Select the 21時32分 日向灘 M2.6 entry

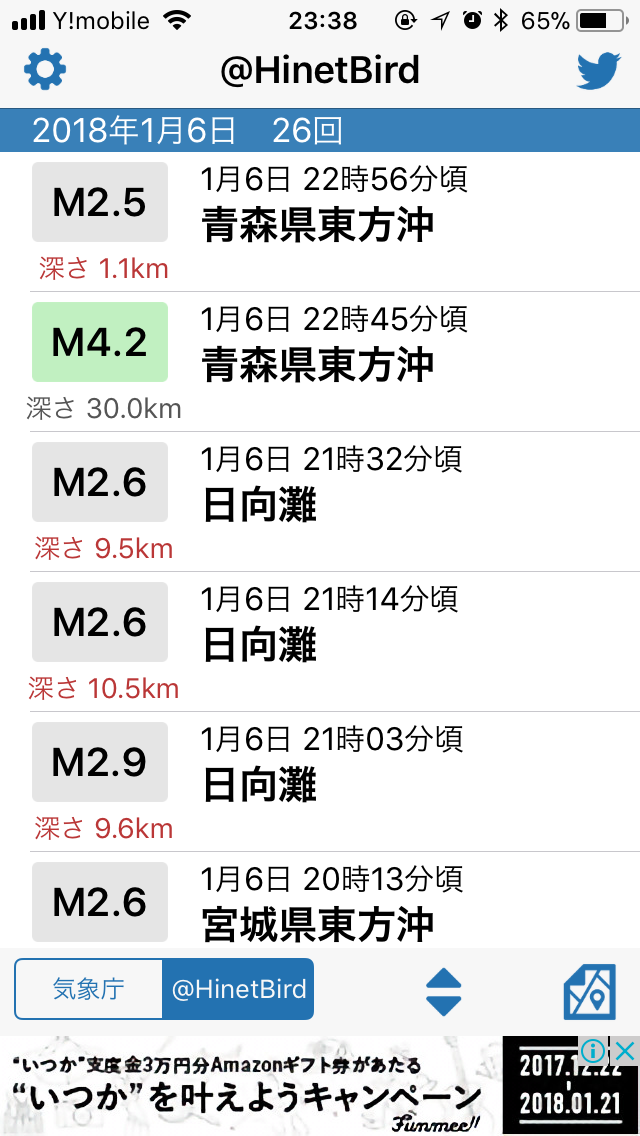pyautogui.click(x=320, y=501)
